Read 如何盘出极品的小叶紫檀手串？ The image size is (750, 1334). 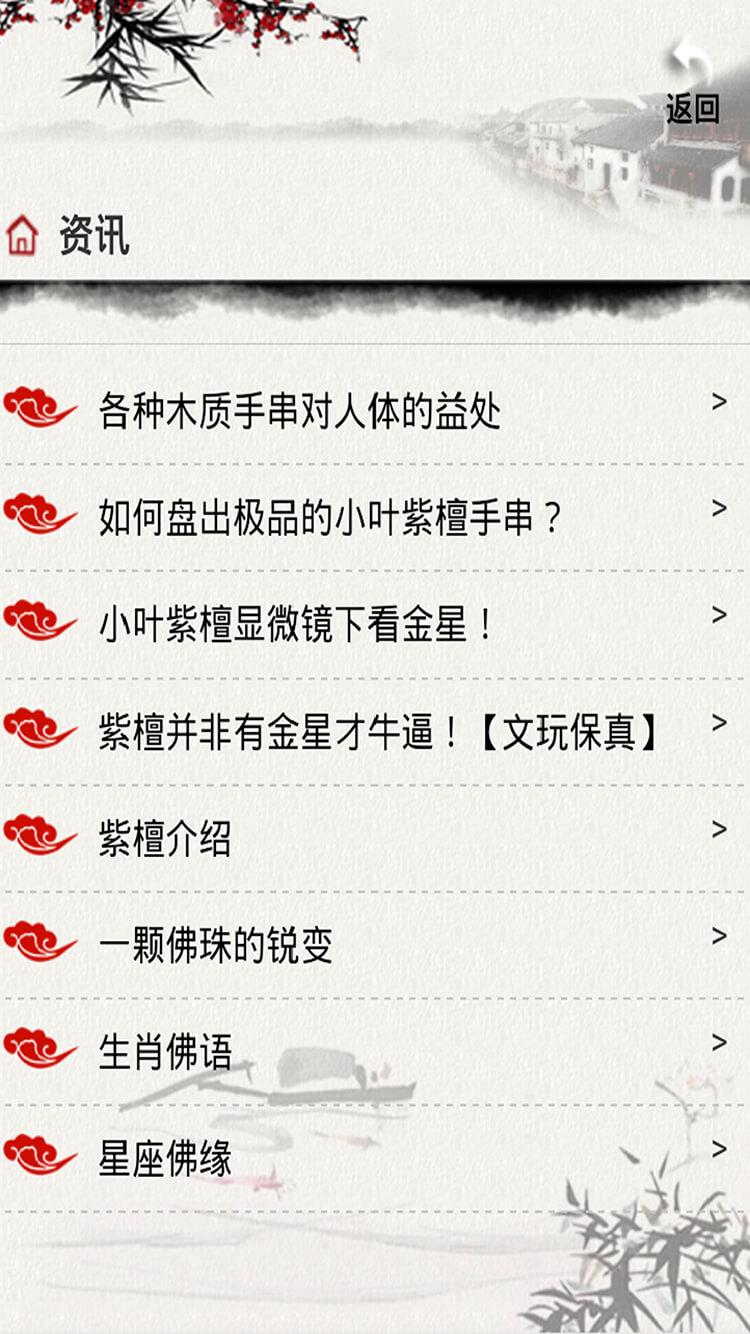point(331,518)
